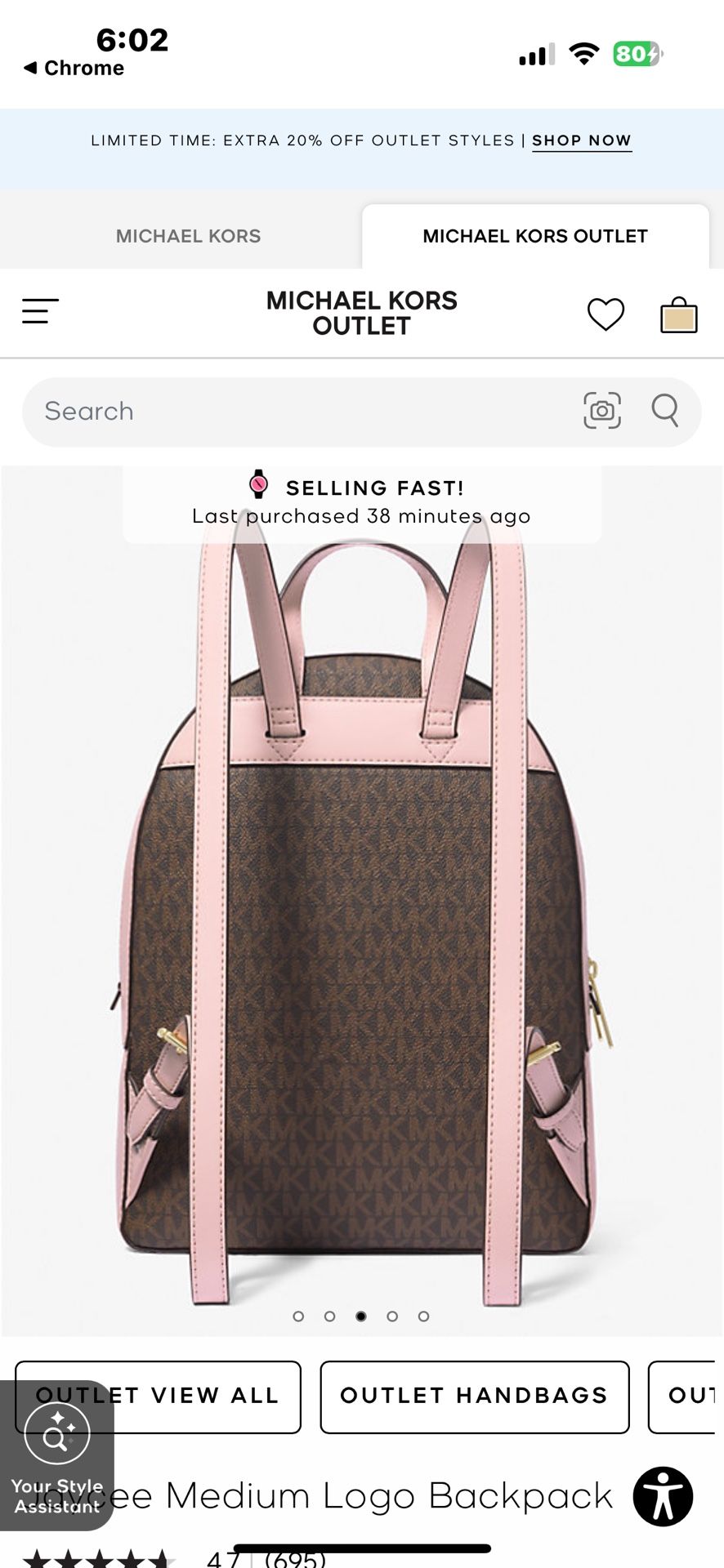This screenshot has width=724, height=1568.
Task: Open the hamburger navigation menu
Action: click(38, 311)
